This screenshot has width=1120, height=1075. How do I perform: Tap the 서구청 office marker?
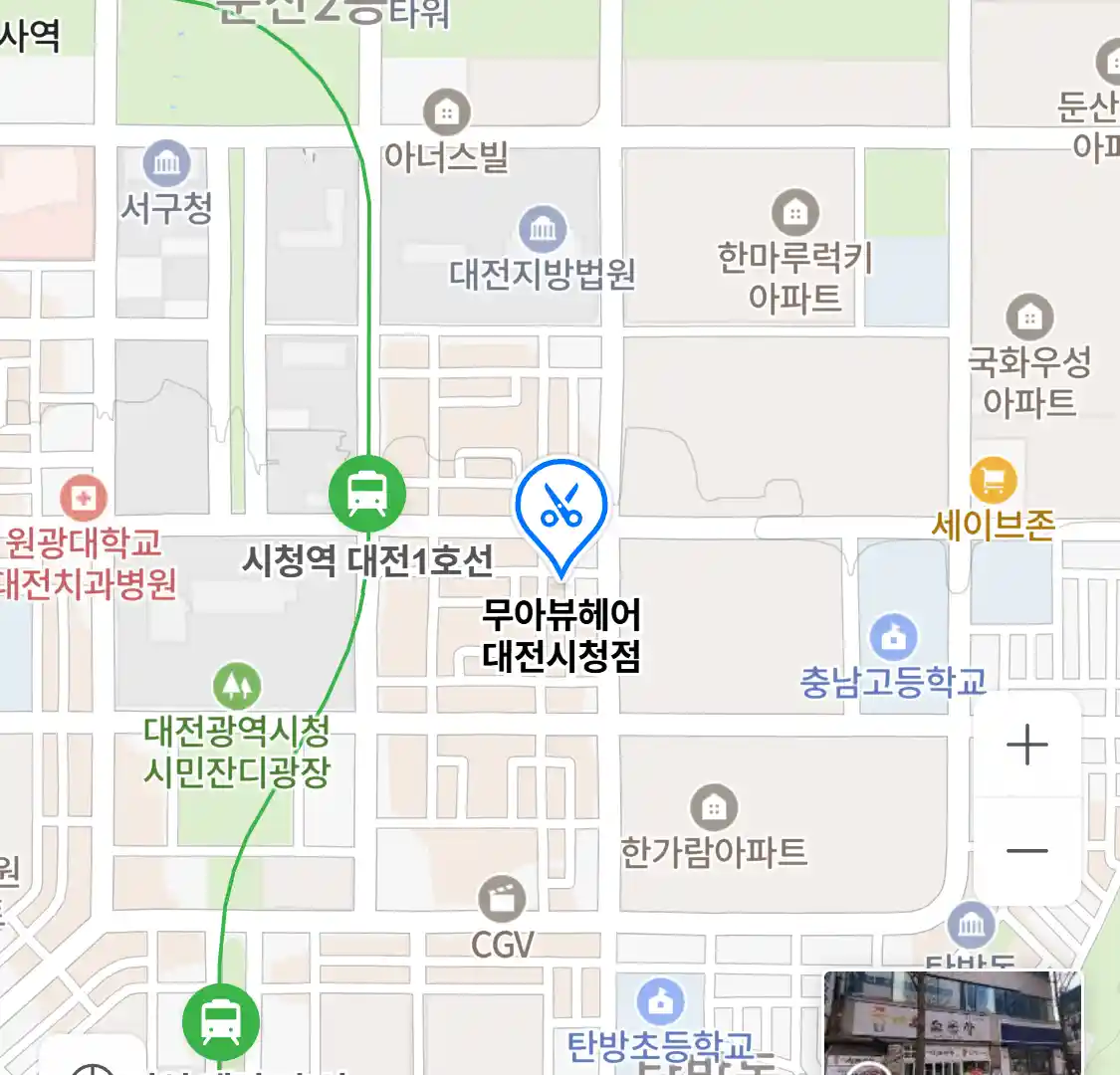coord(167,164)
